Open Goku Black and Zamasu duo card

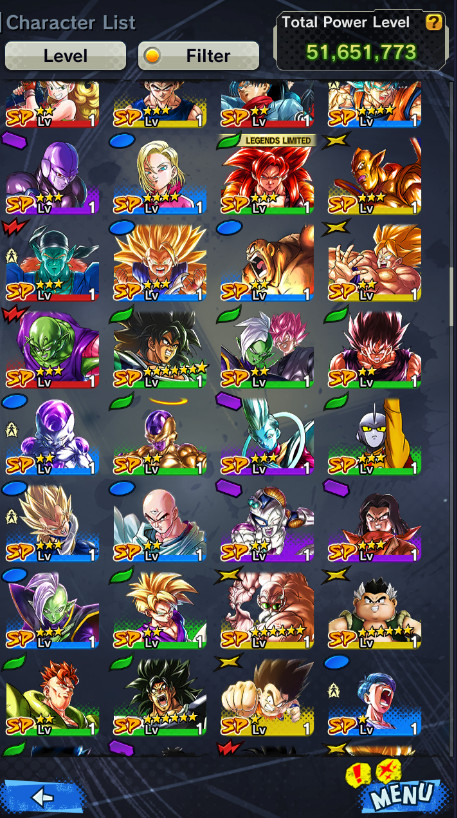267,350
